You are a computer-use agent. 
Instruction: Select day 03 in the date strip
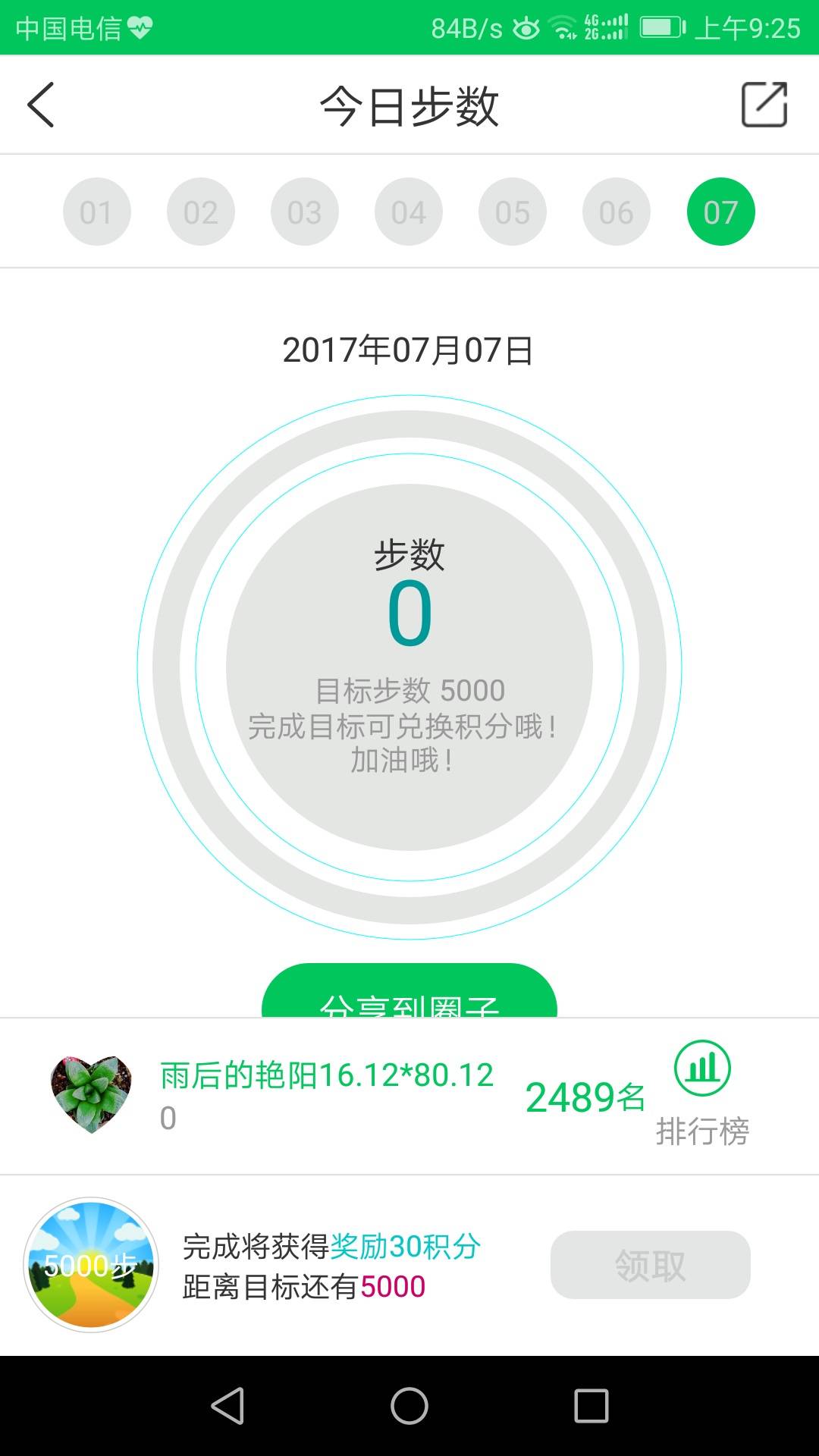point(304,212)
